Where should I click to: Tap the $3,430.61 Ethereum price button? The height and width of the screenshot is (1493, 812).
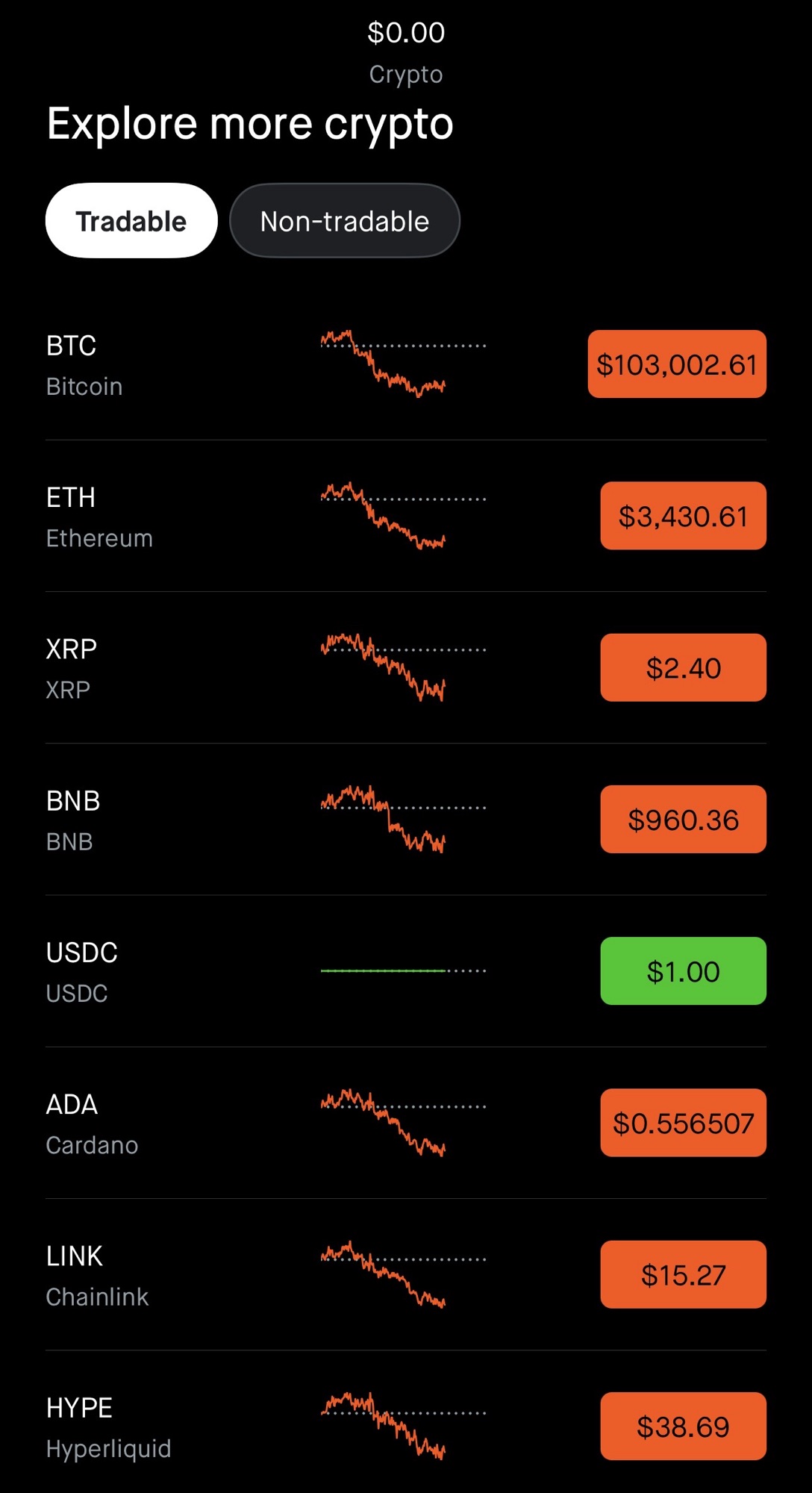click(x=683, y=516)
